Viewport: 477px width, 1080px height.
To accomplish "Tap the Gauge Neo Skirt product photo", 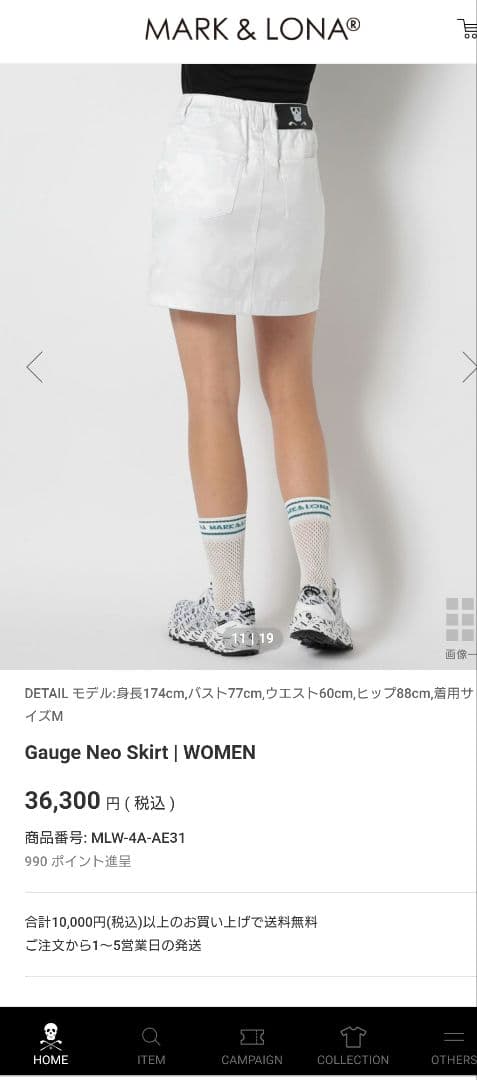I will 238,366.
